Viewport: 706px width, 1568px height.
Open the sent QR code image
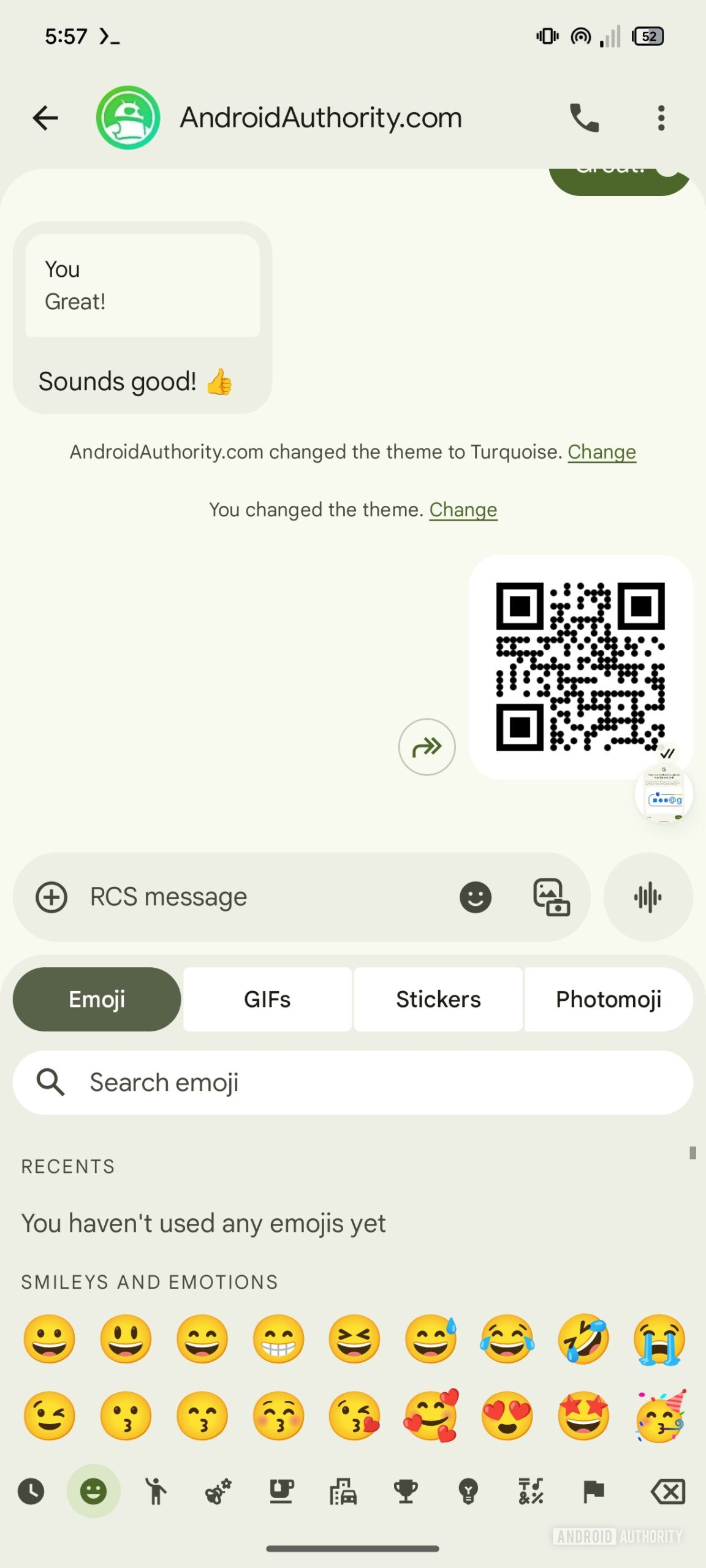point(580,666)
